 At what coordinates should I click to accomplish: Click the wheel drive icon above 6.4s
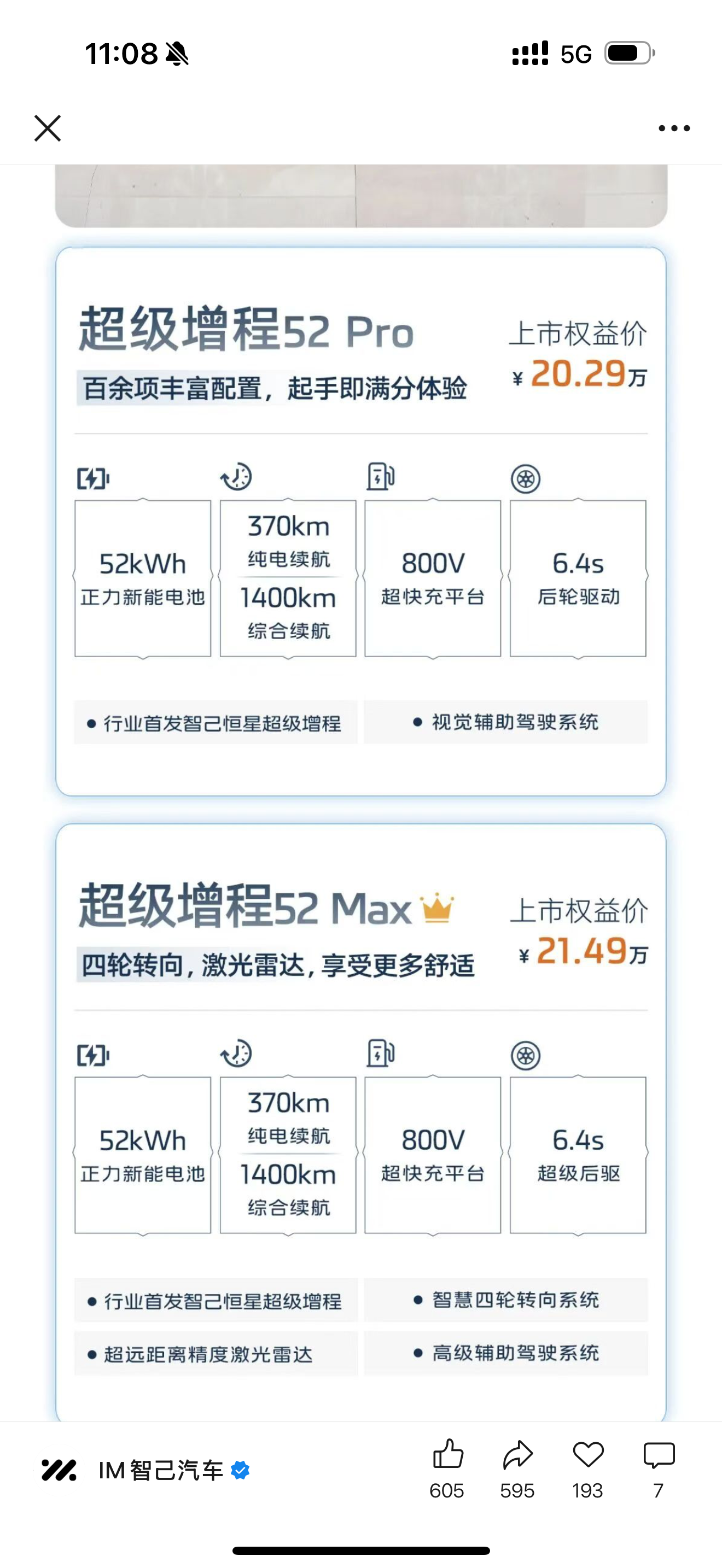(527, 478)
